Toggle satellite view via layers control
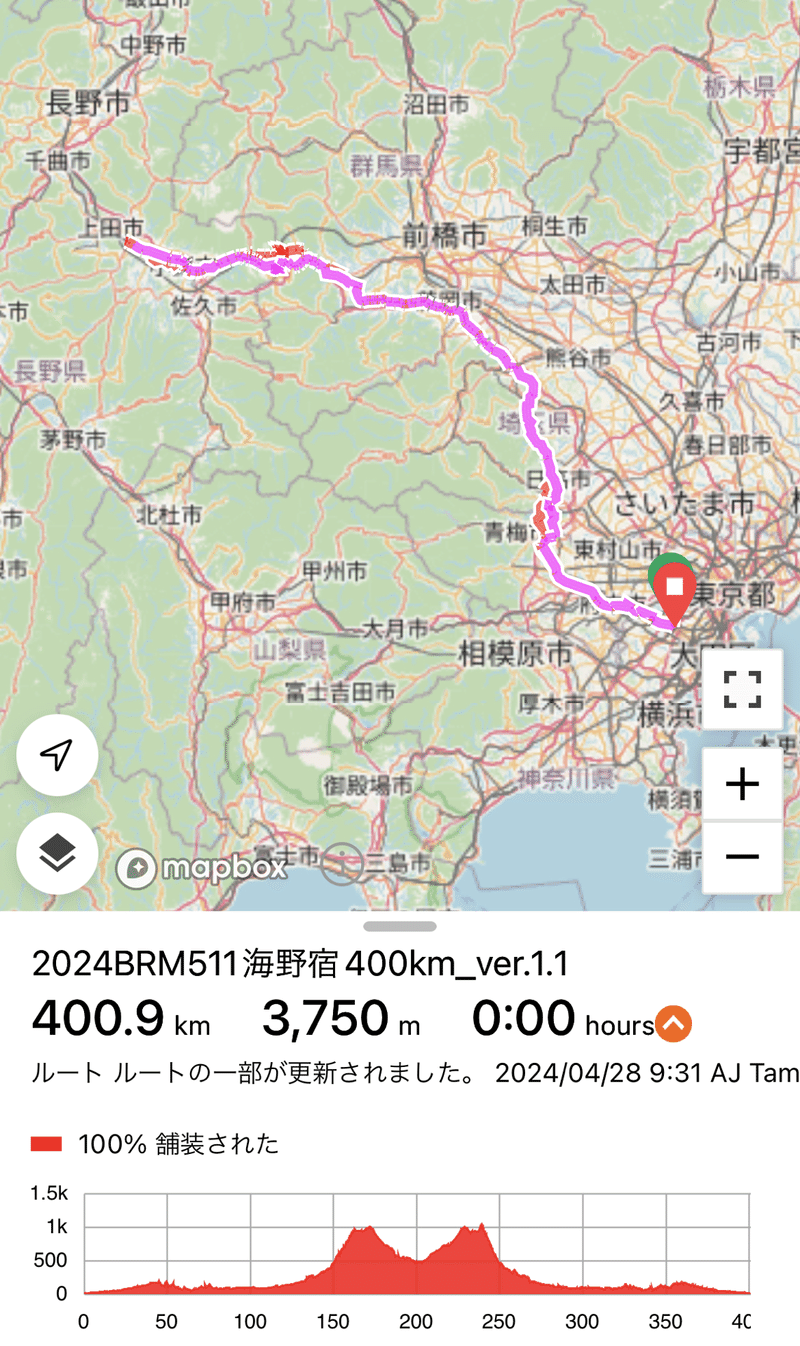Image resolution: width=800 pixels, height=1346 pixels. pyautogui.click(x=56, y=854)
